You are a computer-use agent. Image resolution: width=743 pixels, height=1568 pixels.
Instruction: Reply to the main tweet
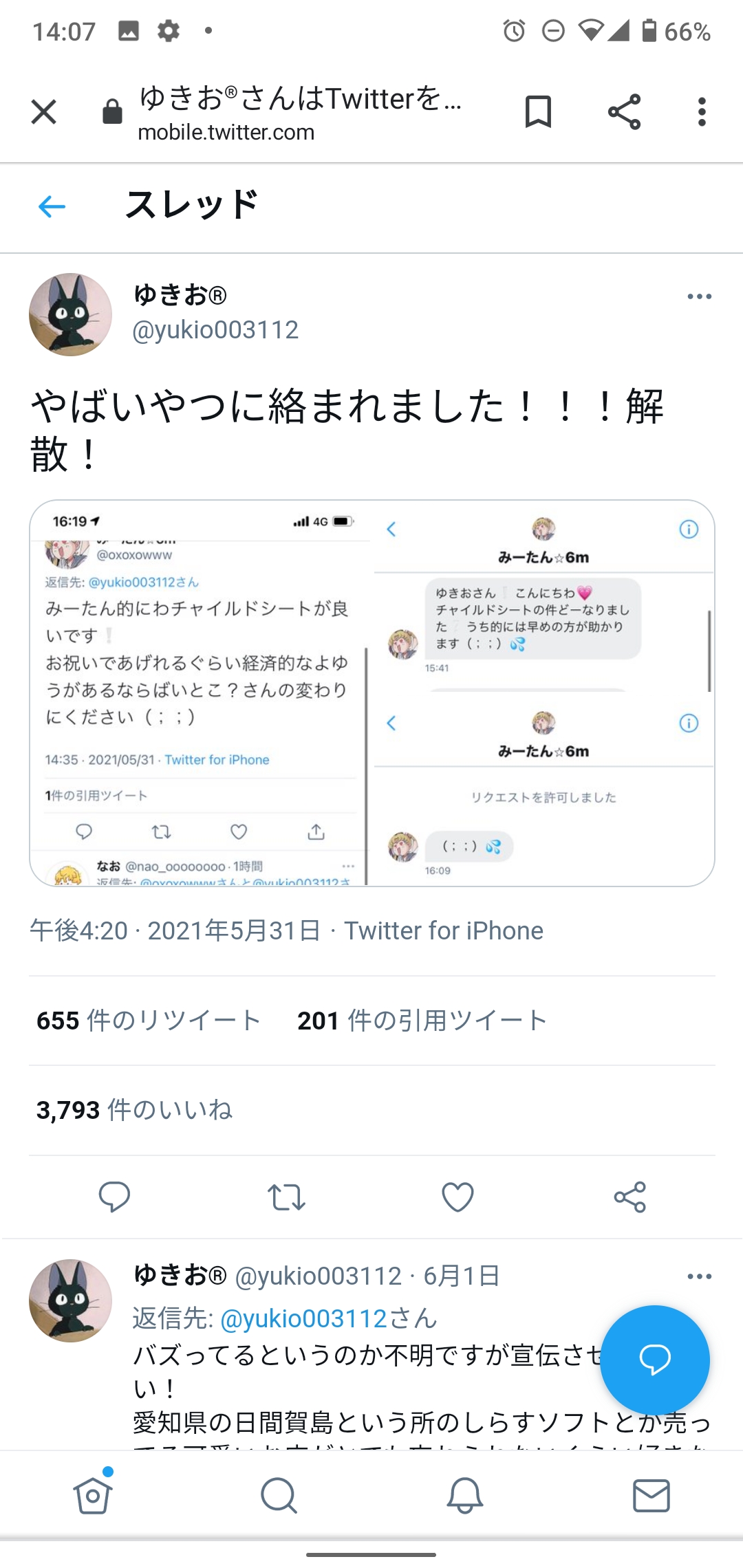114,1197
